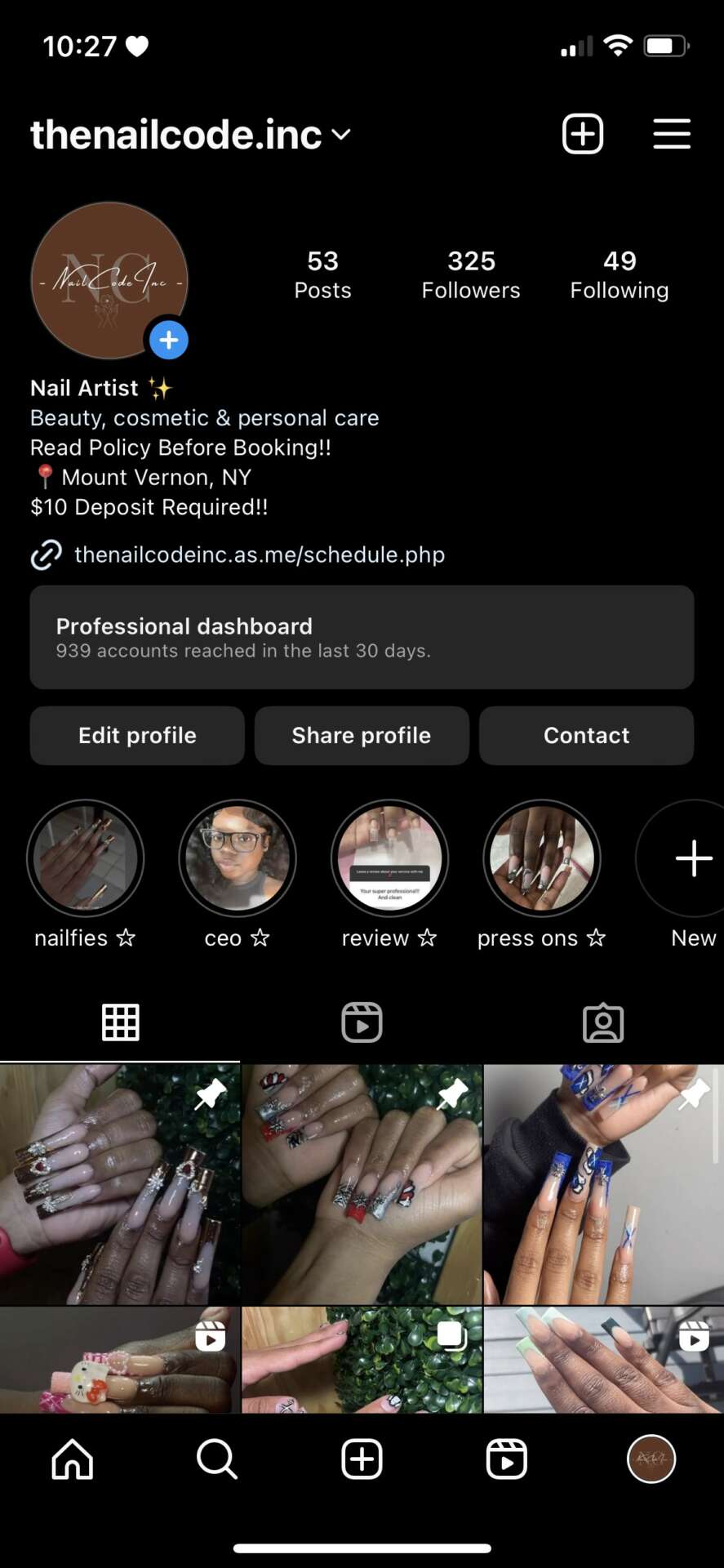View the 325 Followers list
Screen dimensions: 724x1568
[x=471, y=274]
